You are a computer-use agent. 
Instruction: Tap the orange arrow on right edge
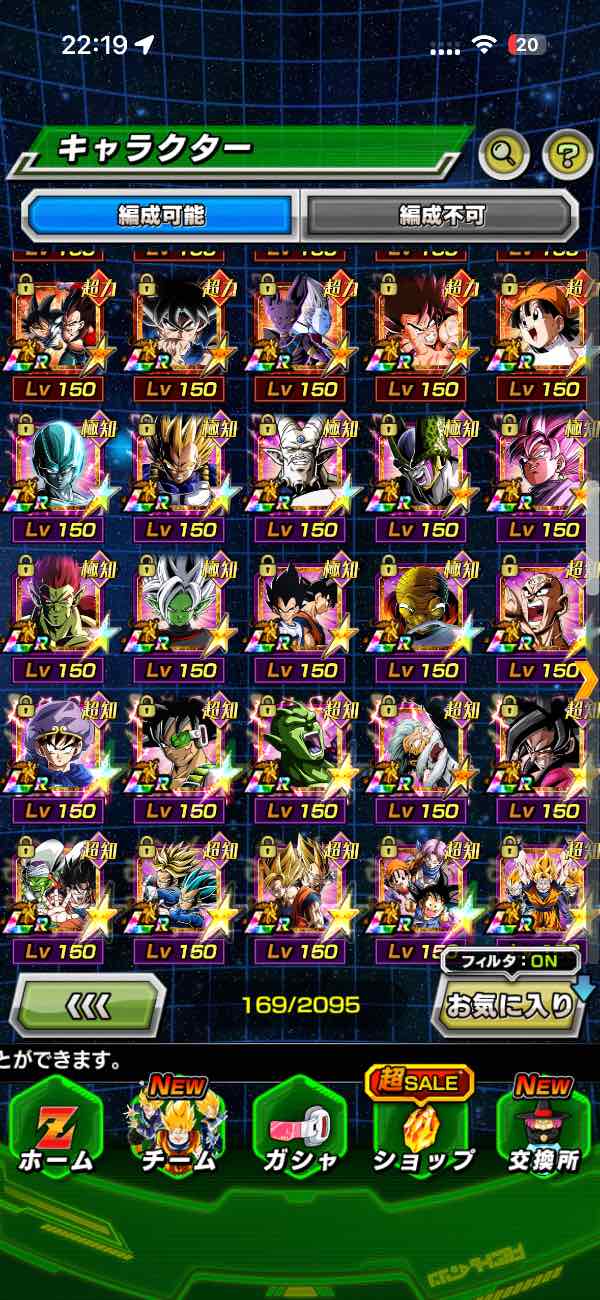click(586, 680)
